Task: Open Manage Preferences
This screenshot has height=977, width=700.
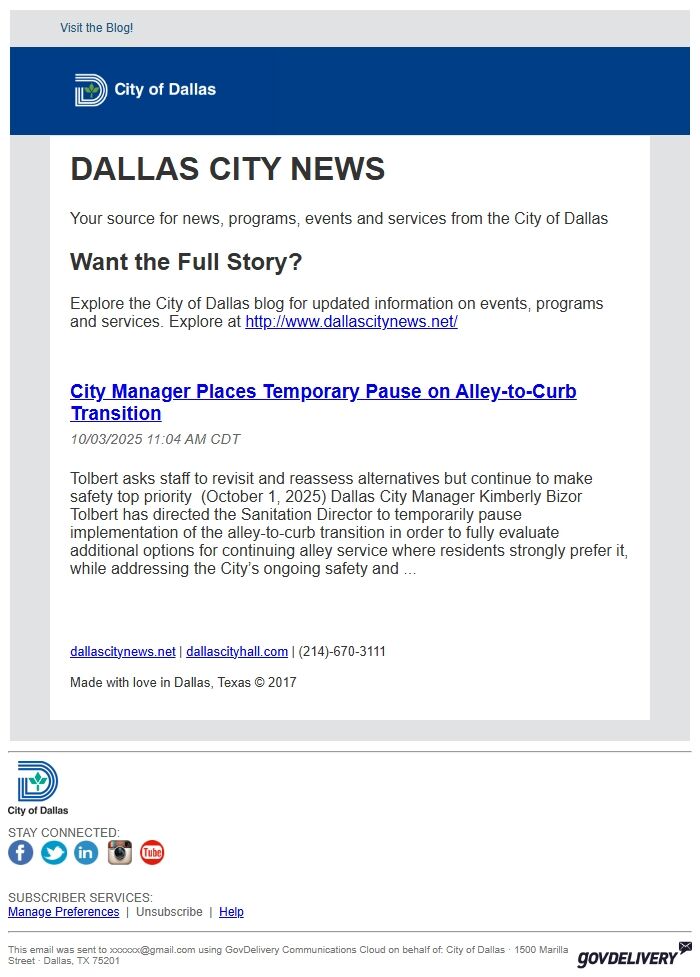Action: (63, 912)
